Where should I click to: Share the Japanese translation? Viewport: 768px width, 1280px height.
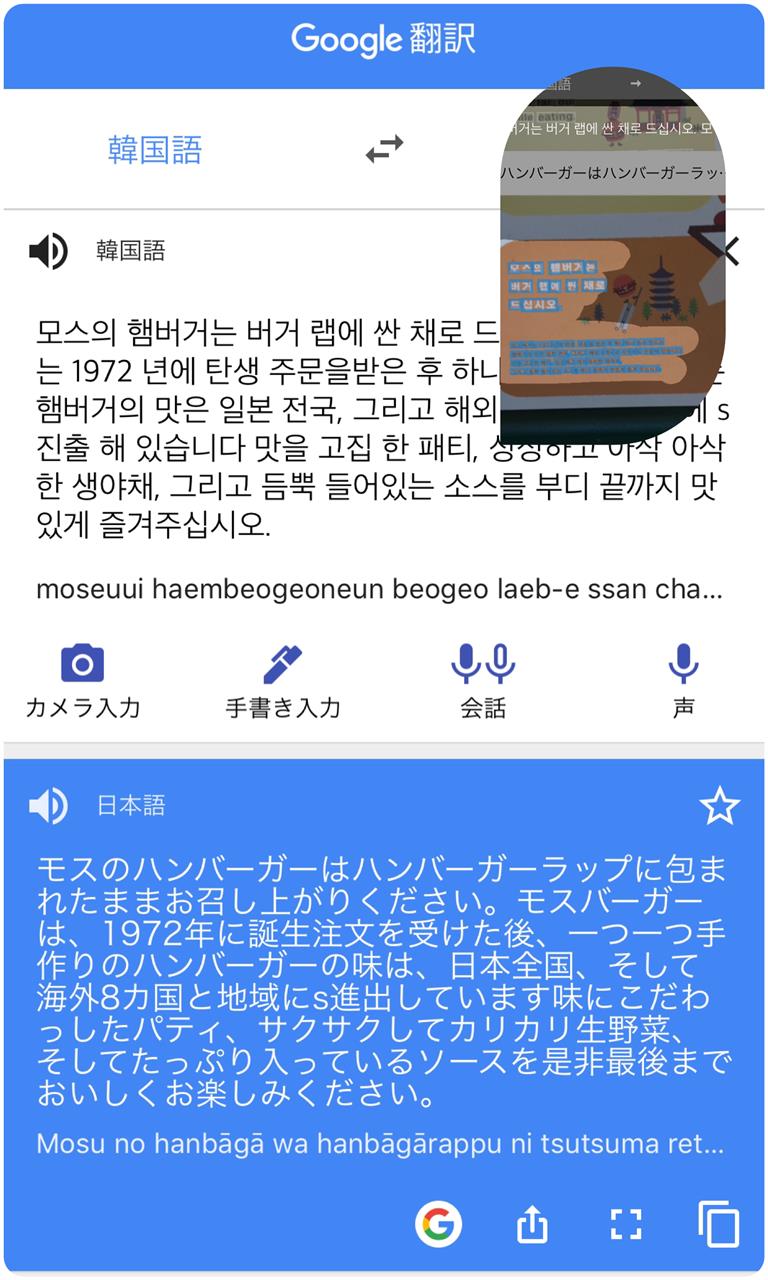tap(532, 1224)
